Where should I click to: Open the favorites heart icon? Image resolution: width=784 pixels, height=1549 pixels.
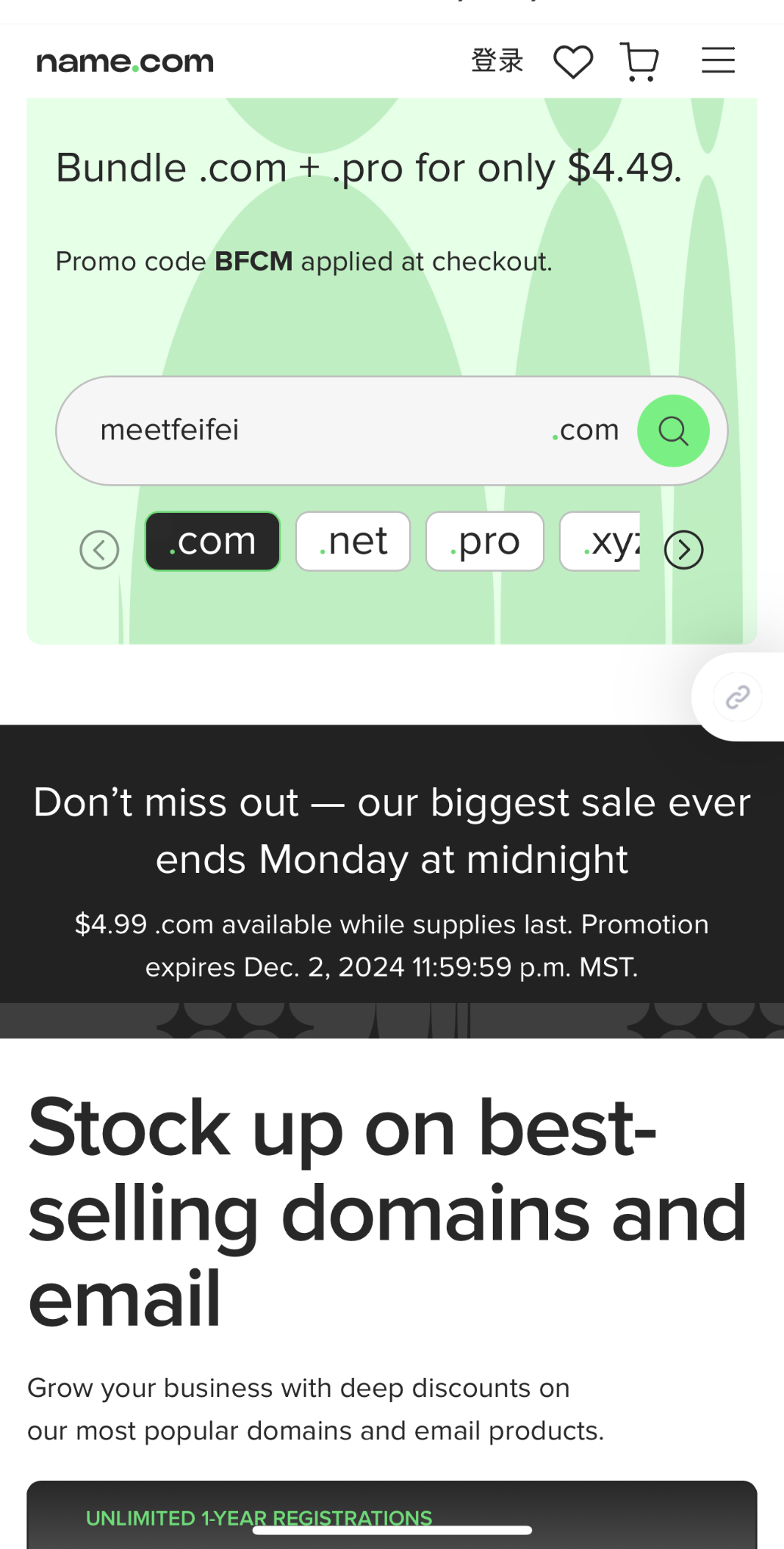573,61
